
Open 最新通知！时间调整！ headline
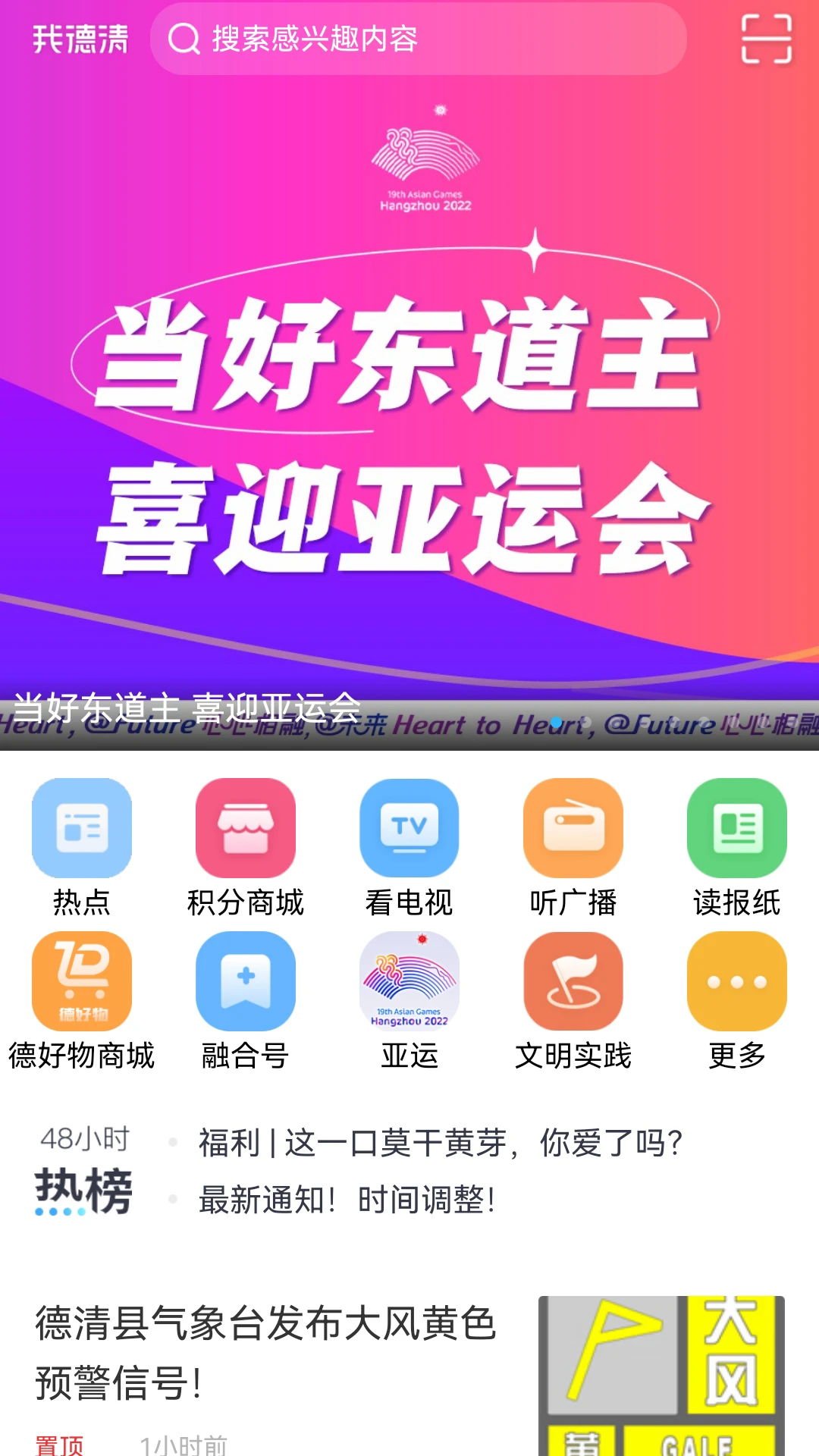tap(347, 1200)
